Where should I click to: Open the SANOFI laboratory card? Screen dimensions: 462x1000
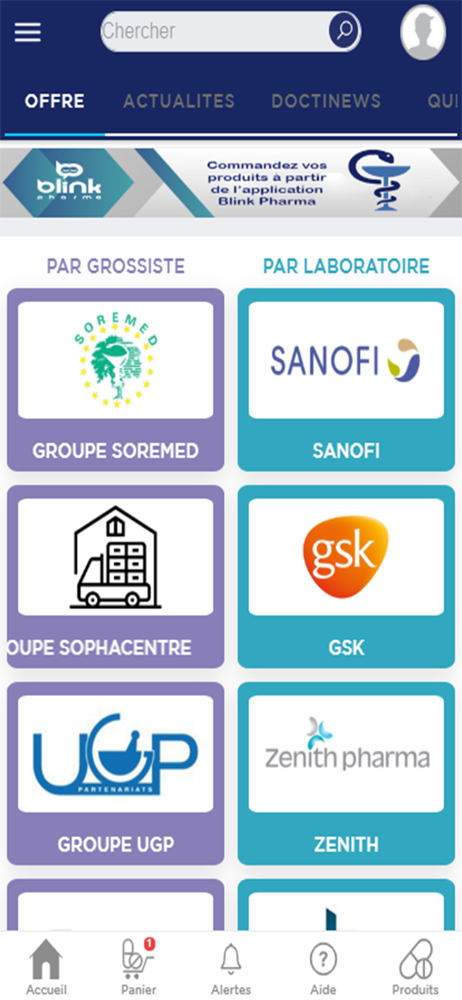[x=346, y=380]
